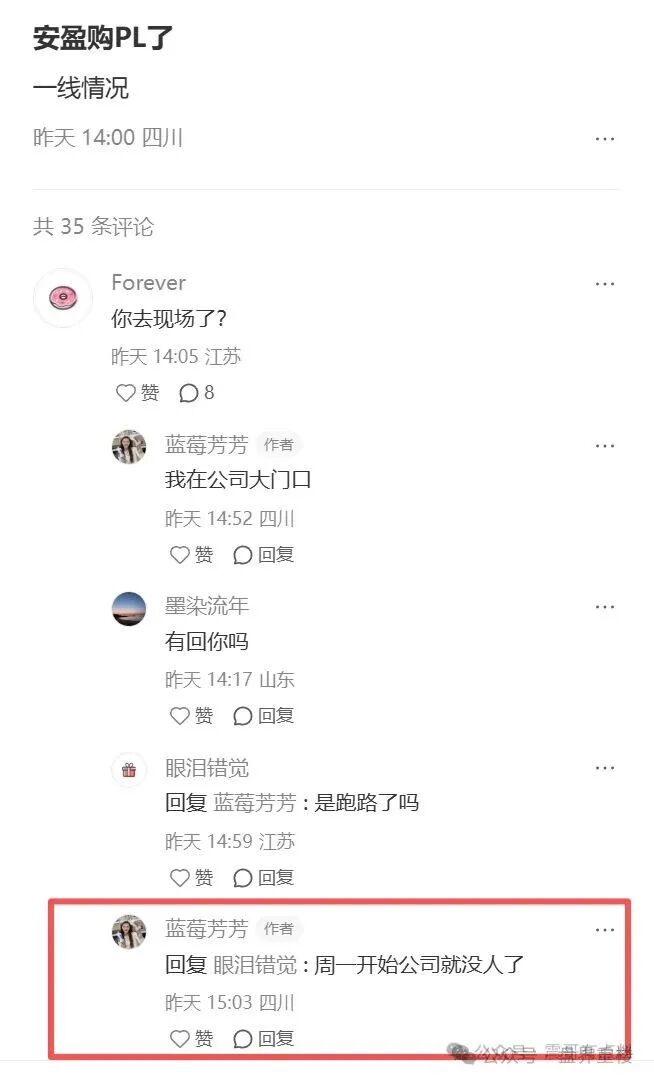Image resolution: width=654 pixels, height=1082 pixels.
Task: Reply to 墨染流年's comment
Action: pos(264,716)
